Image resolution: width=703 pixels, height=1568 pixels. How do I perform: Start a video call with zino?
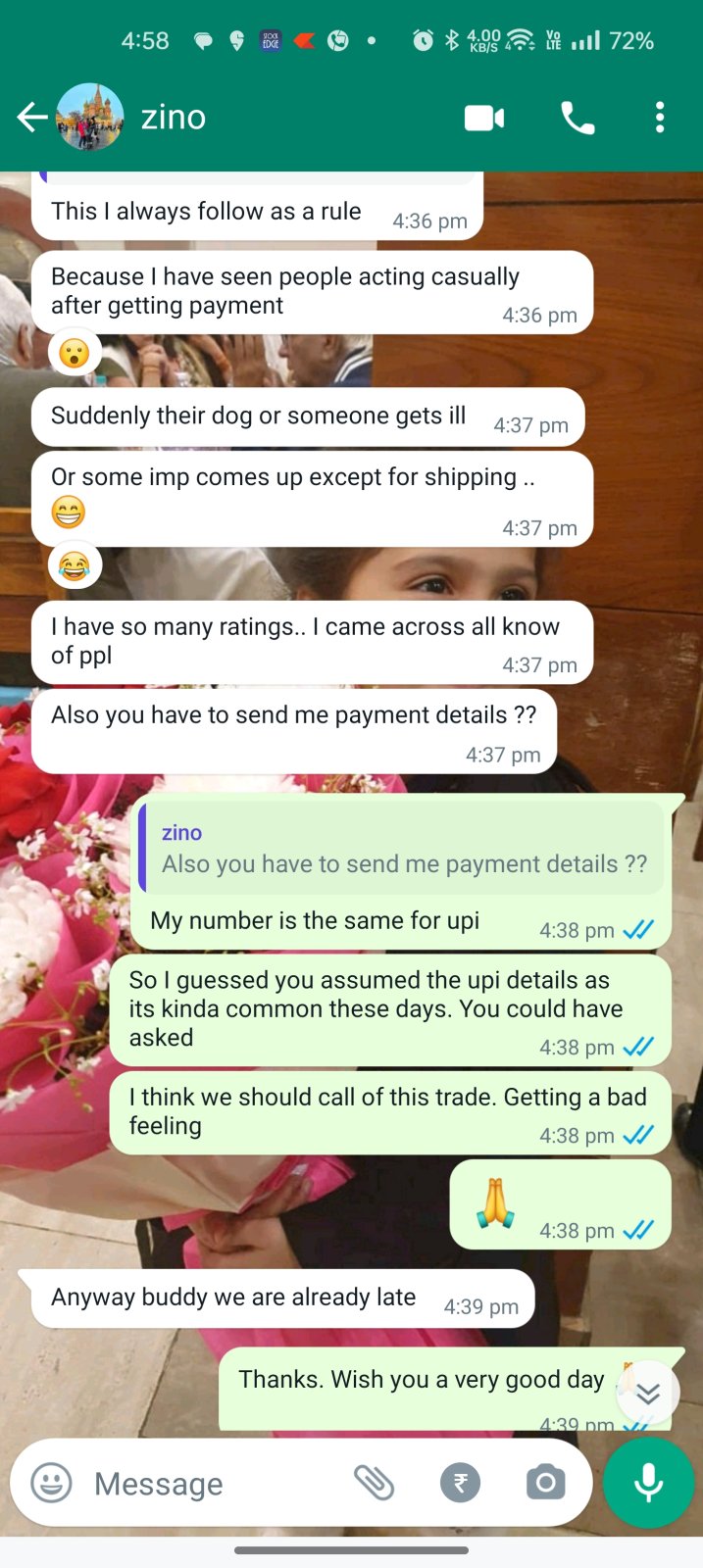coord(484,119)
